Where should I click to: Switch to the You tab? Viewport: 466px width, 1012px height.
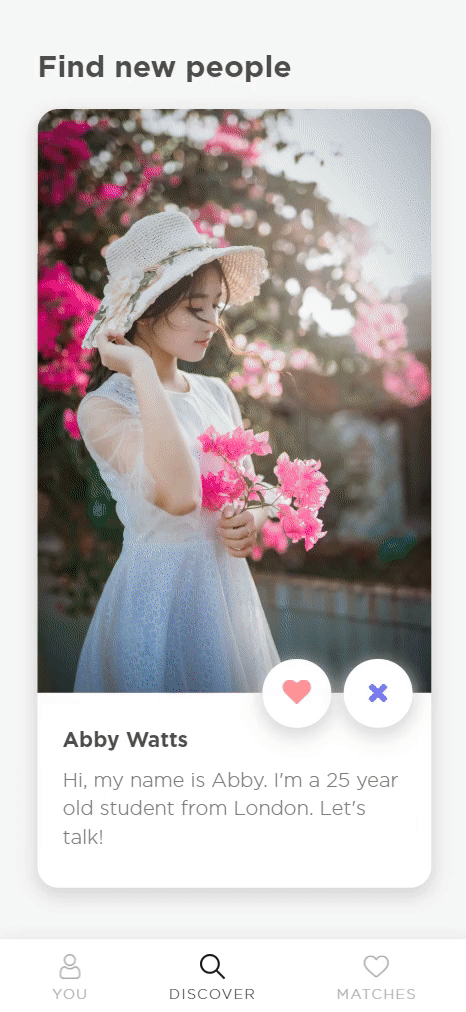point(70,977)
